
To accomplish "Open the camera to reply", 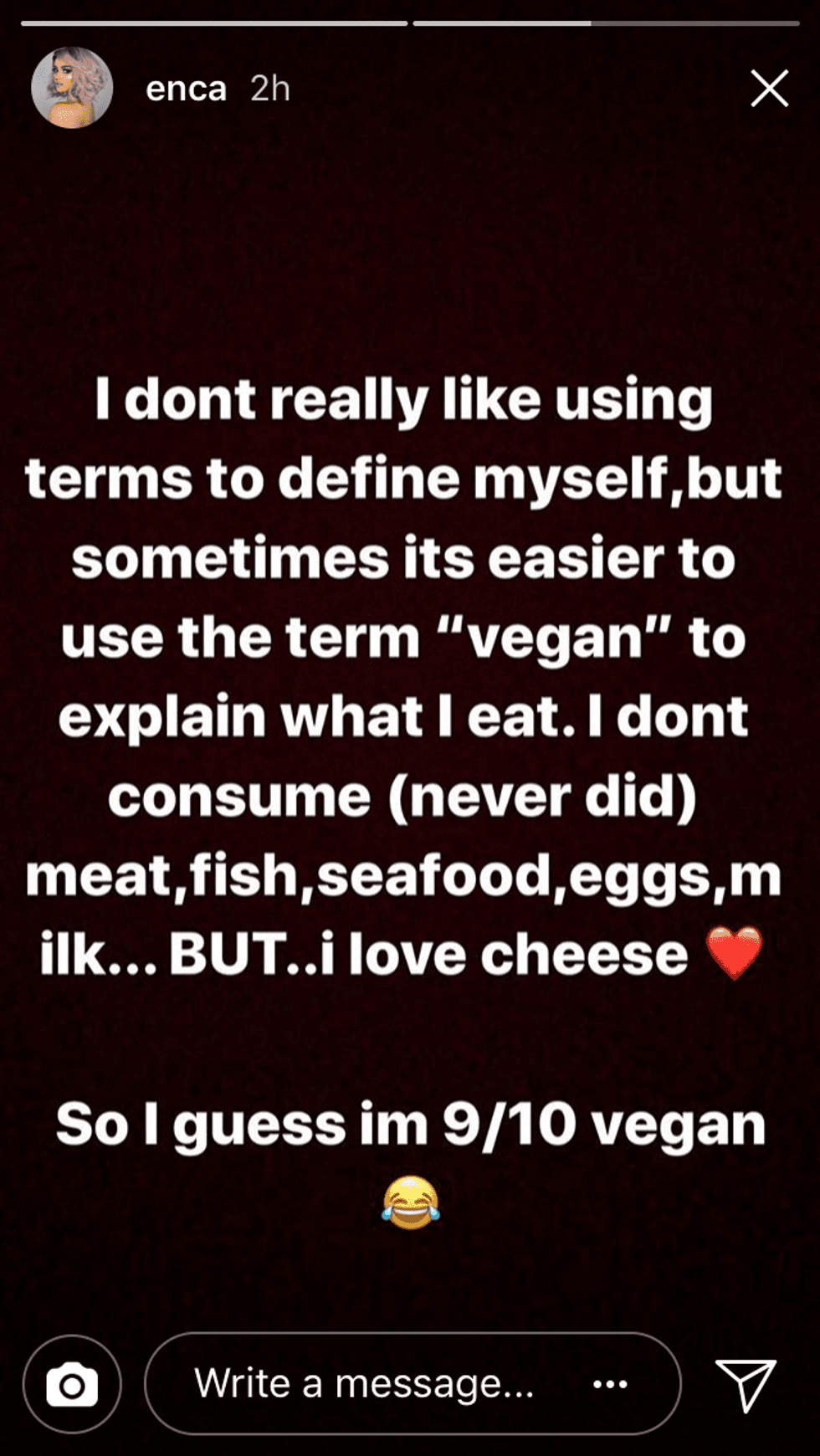I will click(x=72, y=1385).
